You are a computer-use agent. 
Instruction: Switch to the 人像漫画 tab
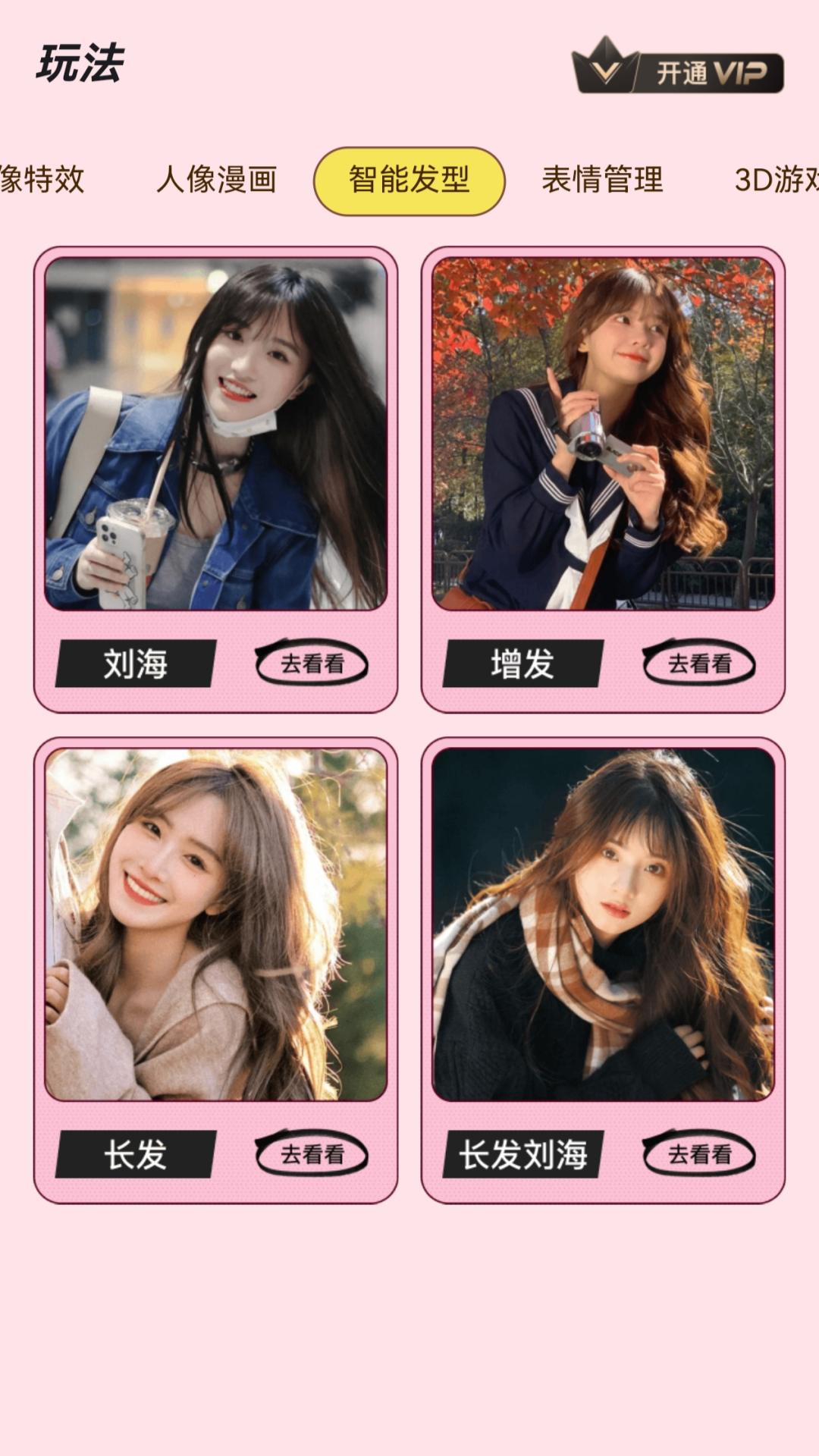pos(217,180)
